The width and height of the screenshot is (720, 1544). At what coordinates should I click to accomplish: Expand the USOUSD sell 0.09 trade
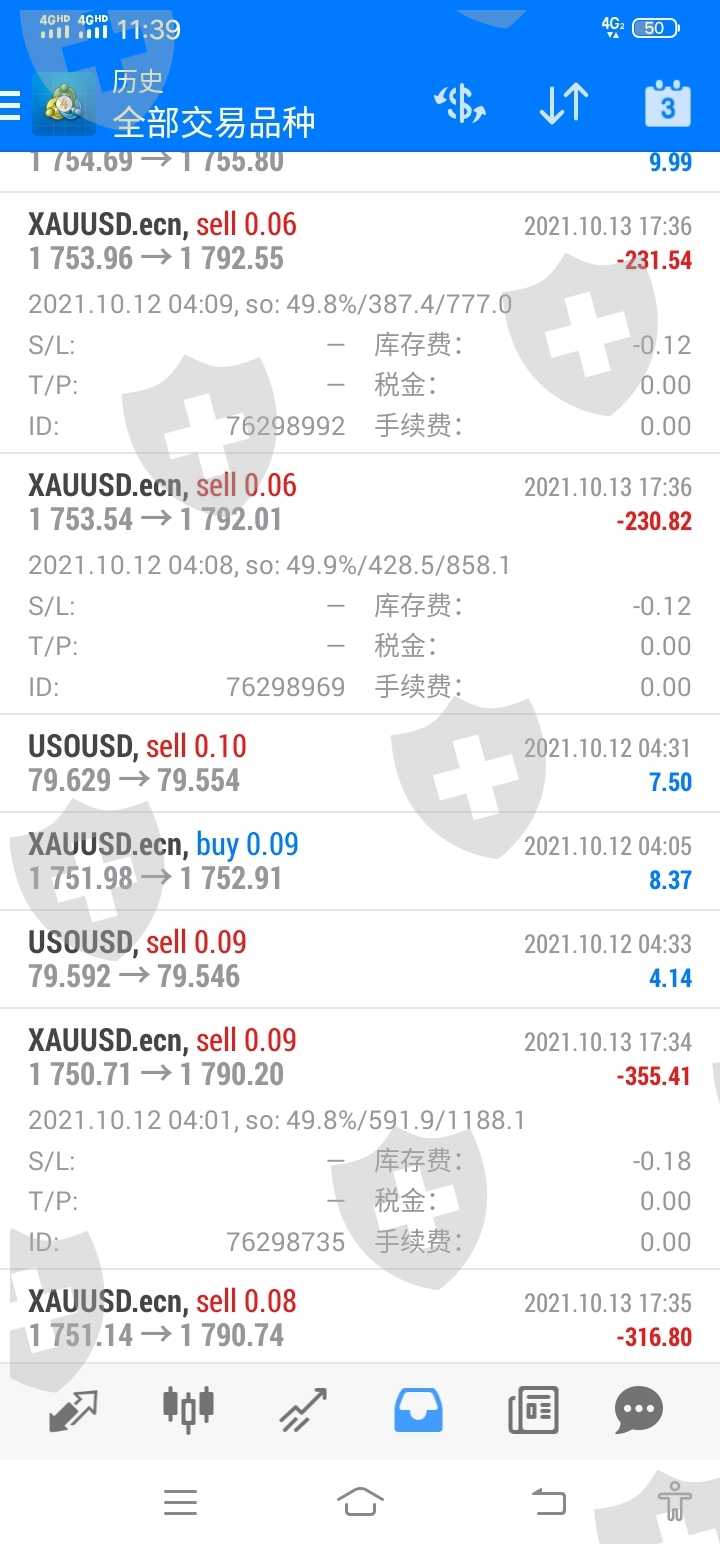(x=360, y=959)
